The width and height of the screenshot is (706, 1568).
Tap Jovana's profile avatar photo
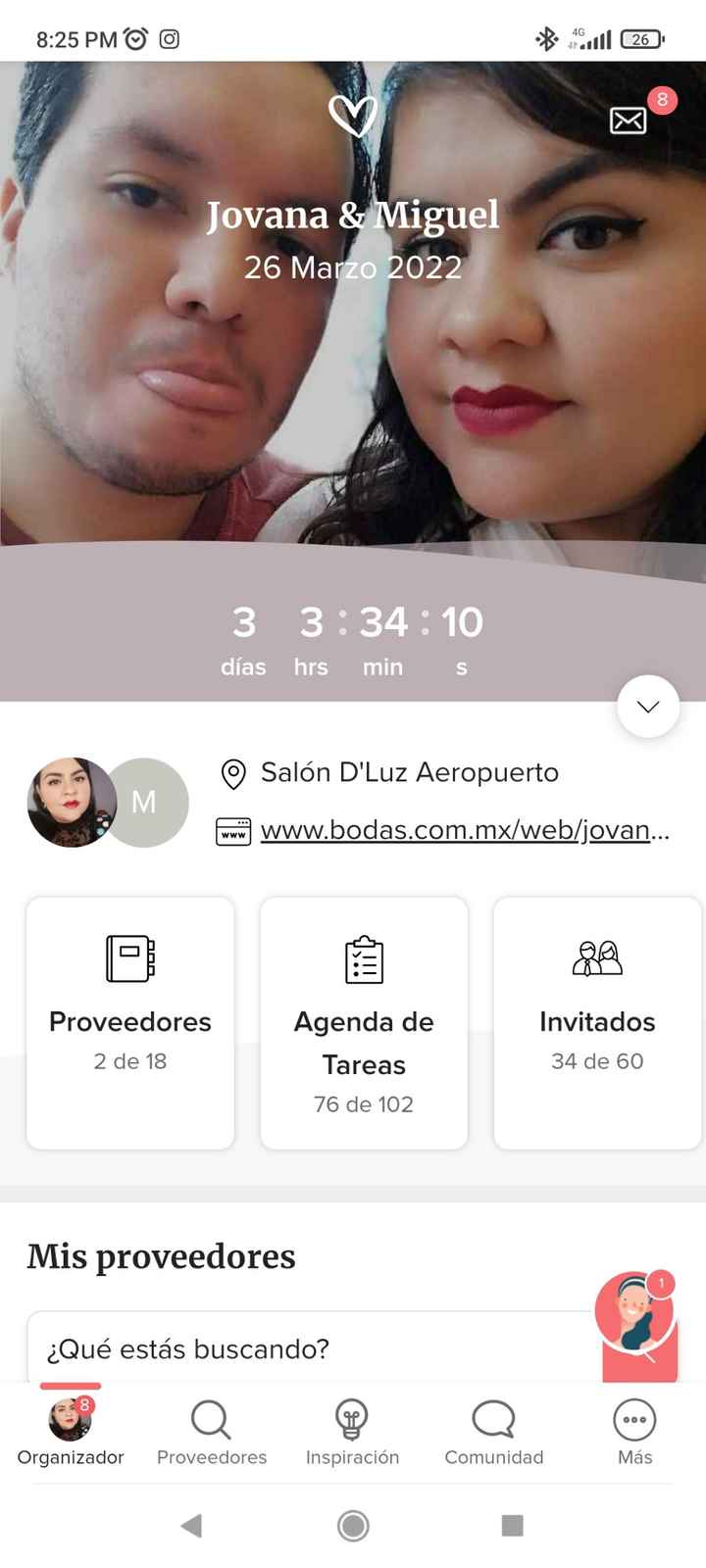(x=72, y=802)
